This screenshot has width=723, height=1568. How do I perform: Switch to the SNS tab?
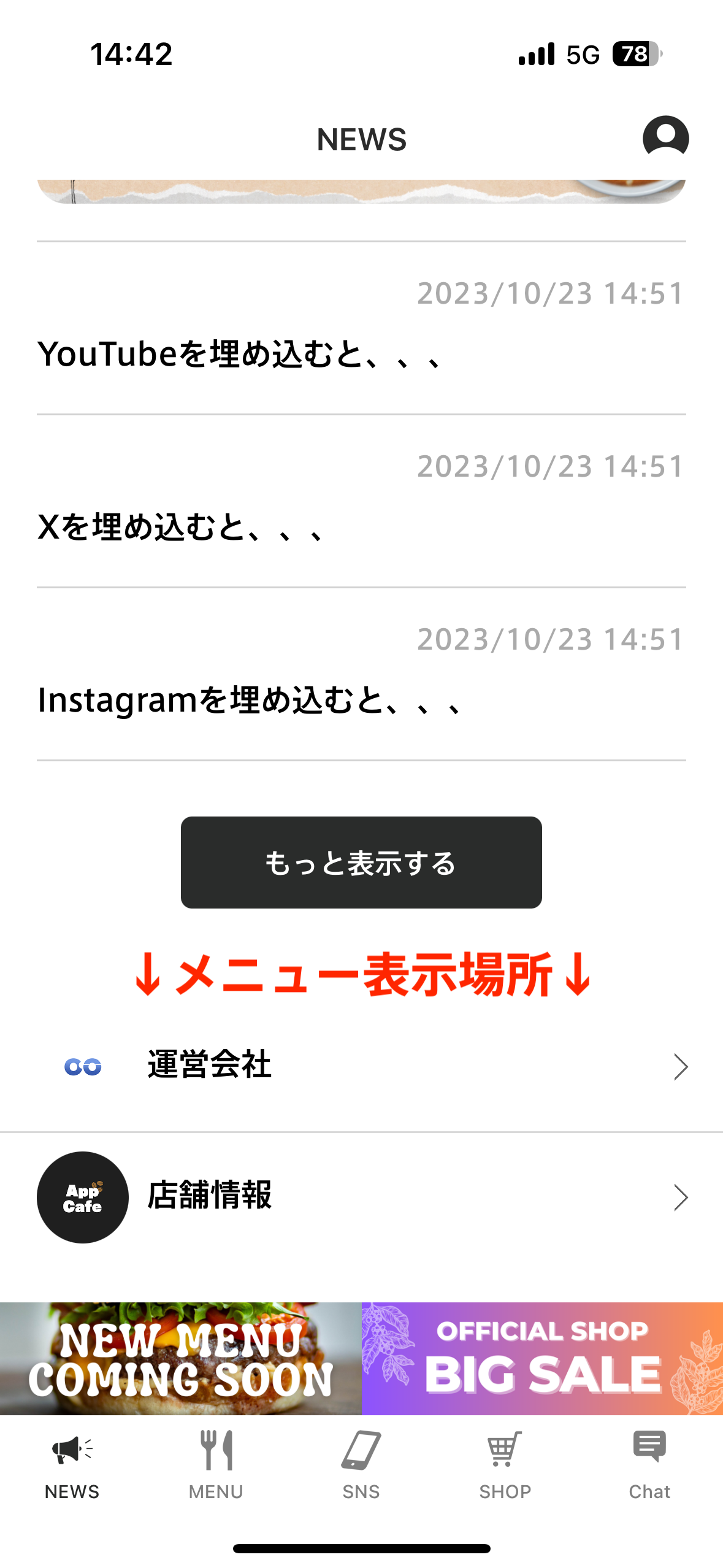pyautogui.click(x=361, y=1465)
